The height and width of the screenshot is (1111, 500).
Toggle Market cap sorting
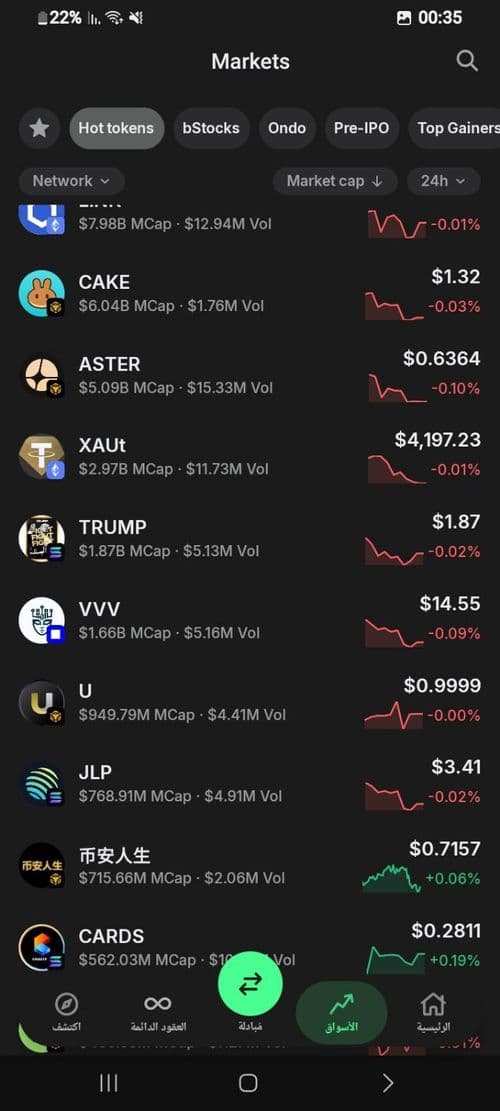point(334,181)
